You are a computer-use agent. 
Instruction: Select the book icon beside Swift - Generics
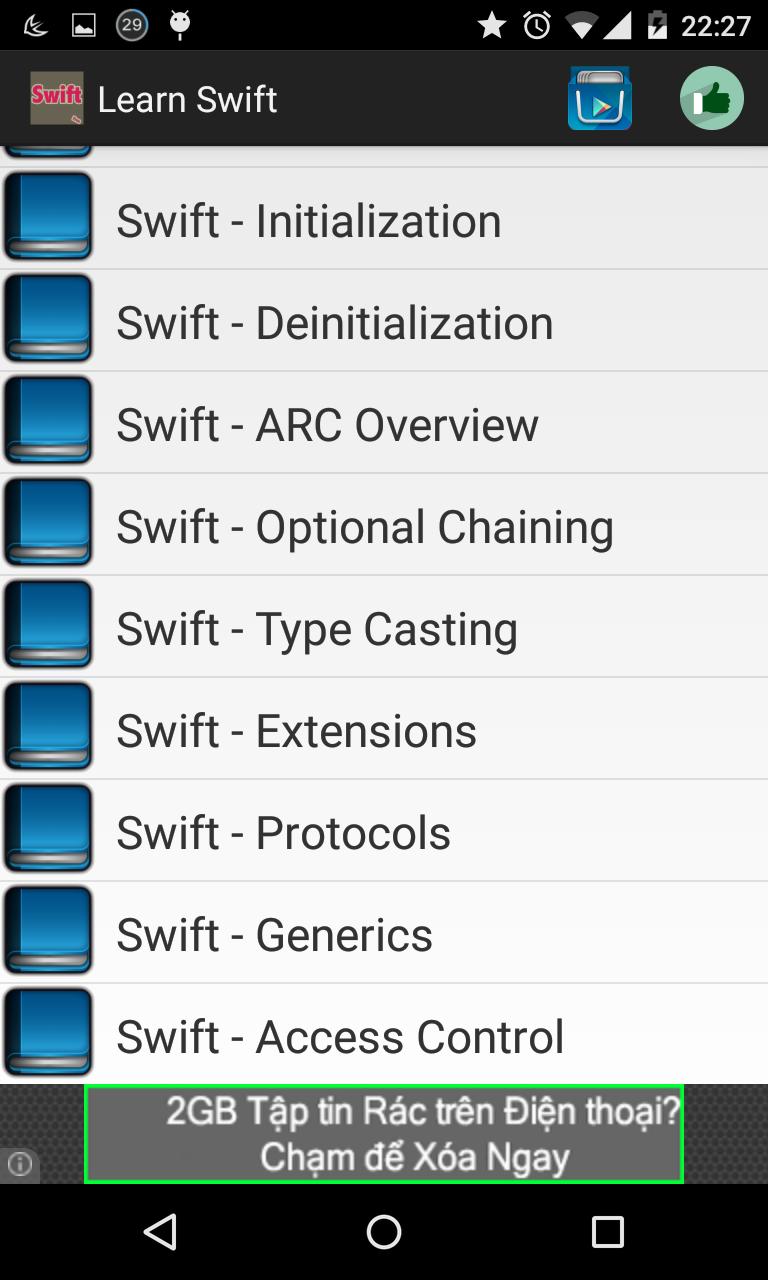[x=48, y=930]
